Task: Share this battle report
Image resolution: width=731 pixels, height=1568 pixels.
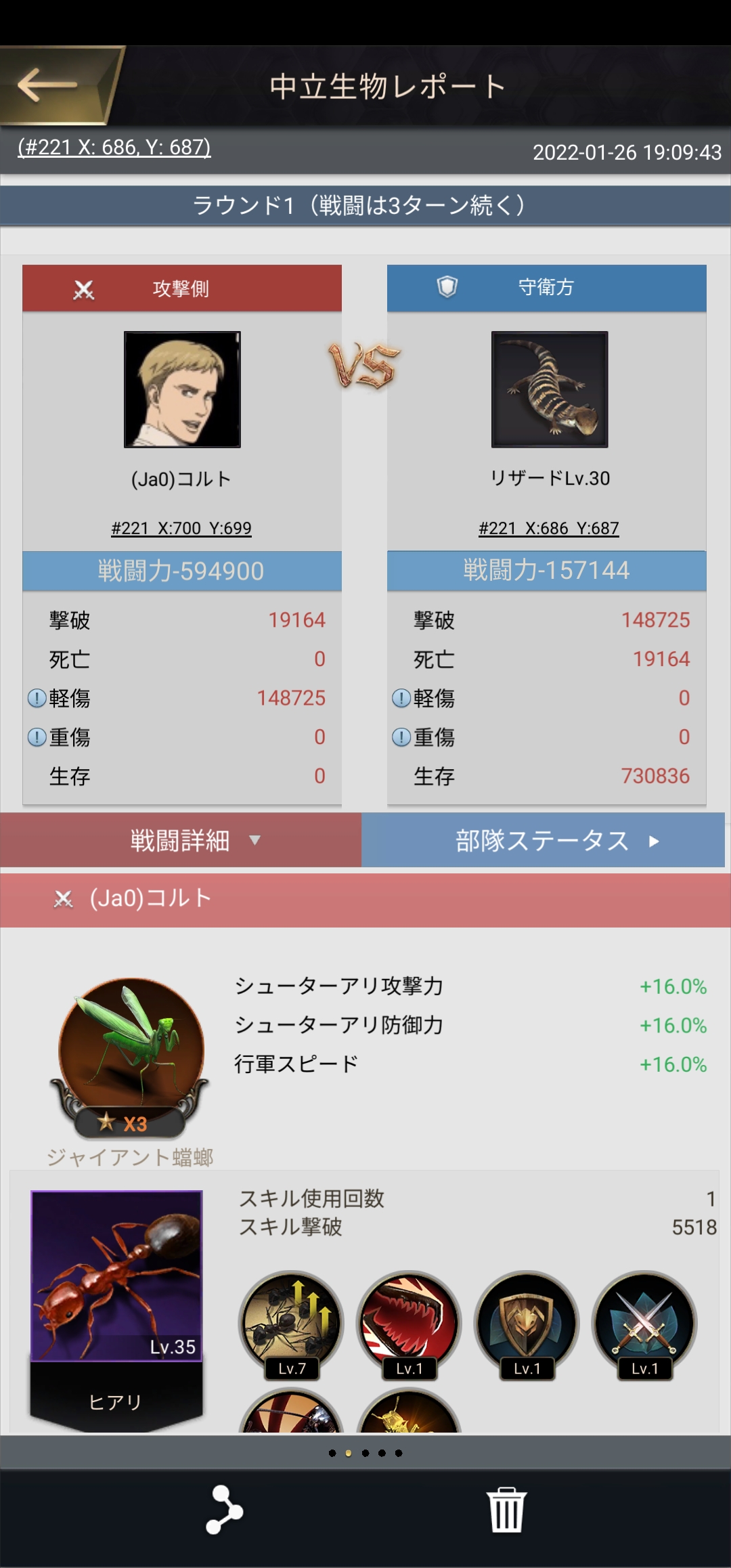Action: click(x=224, y=1510)
